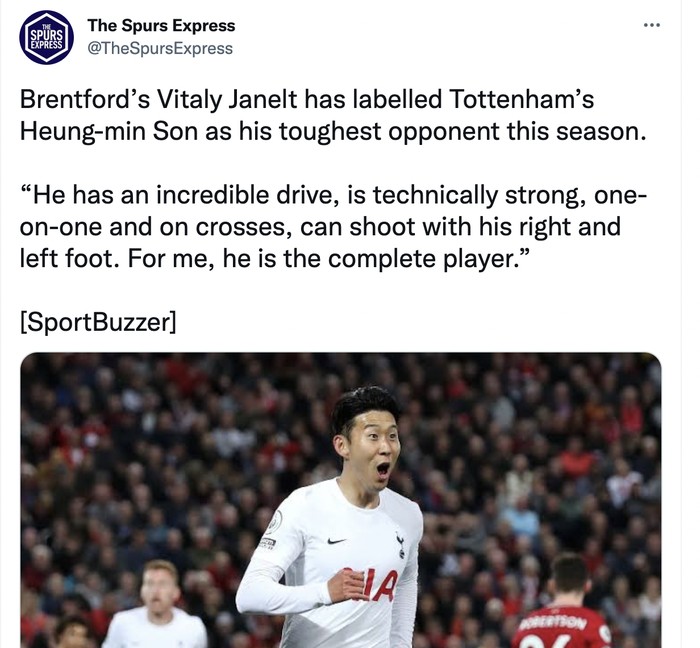
Task: View the attached Heung-min Son photo
Action: 340,500
